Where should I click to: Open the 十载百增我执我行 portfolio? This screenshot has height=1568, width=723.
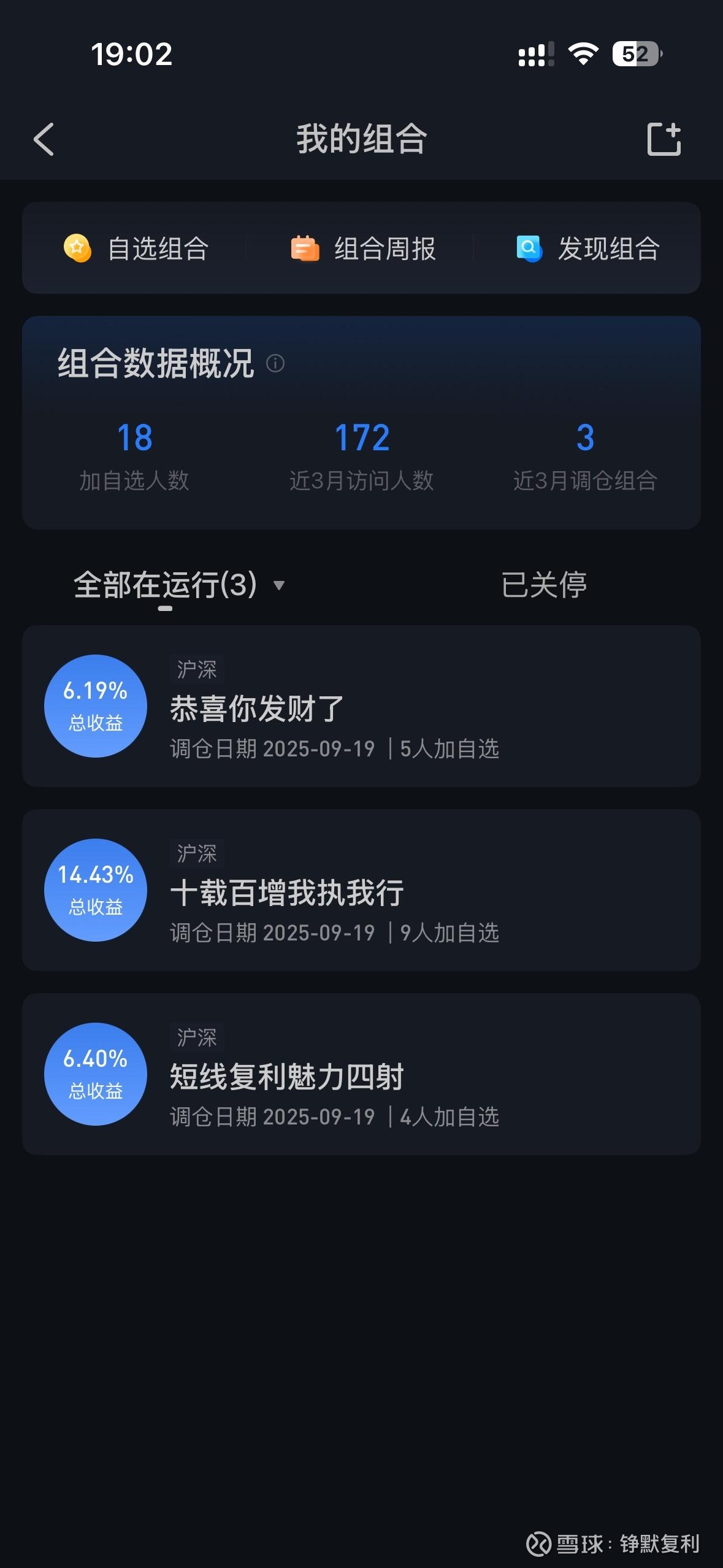coord(361,890)
